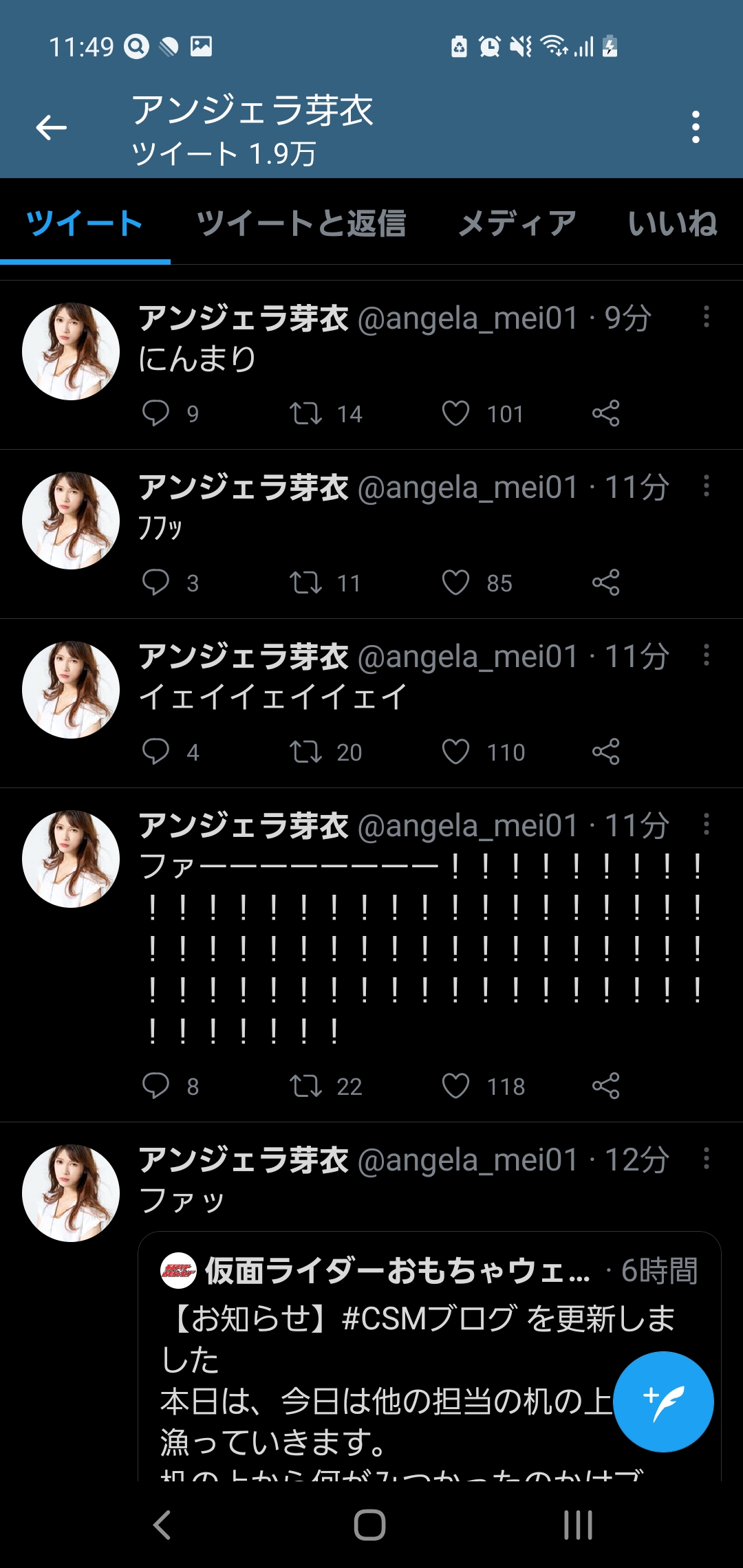Go back using the header arrow
The height and width of the screenshot is (1568, 743).
point(52,128)
